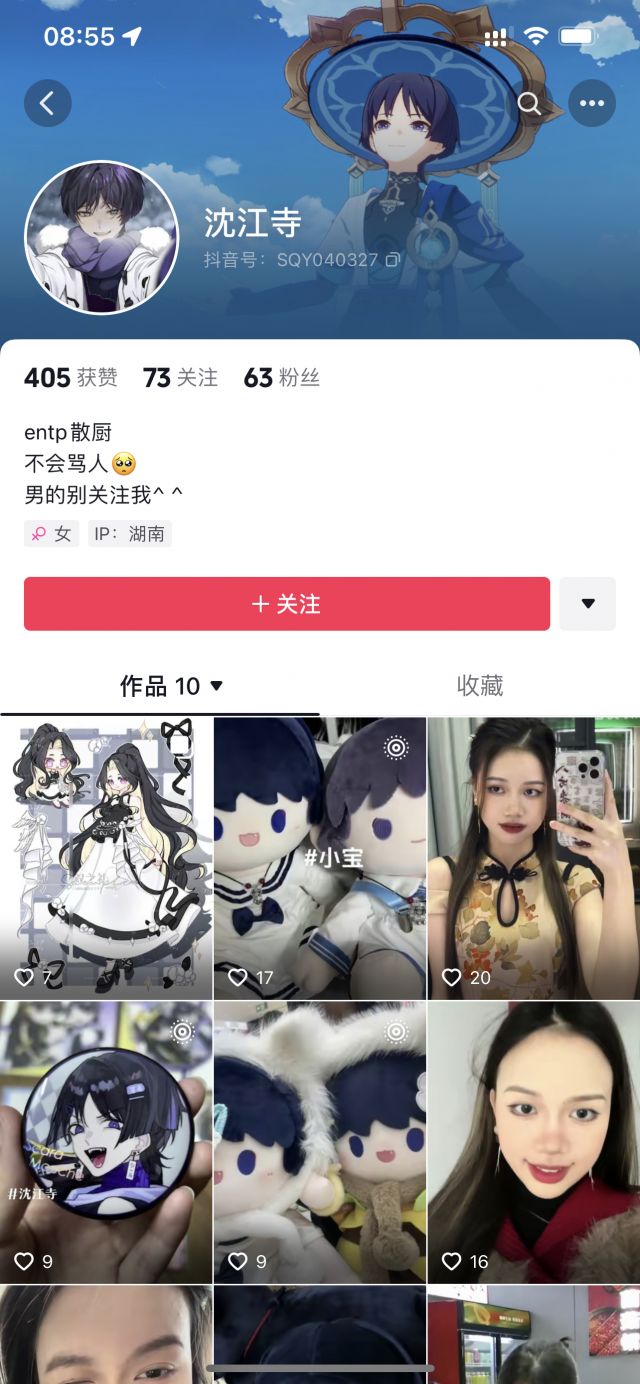Open the plush dolls post with 9 likes
640x1384 pixels.
(320, 1143)
